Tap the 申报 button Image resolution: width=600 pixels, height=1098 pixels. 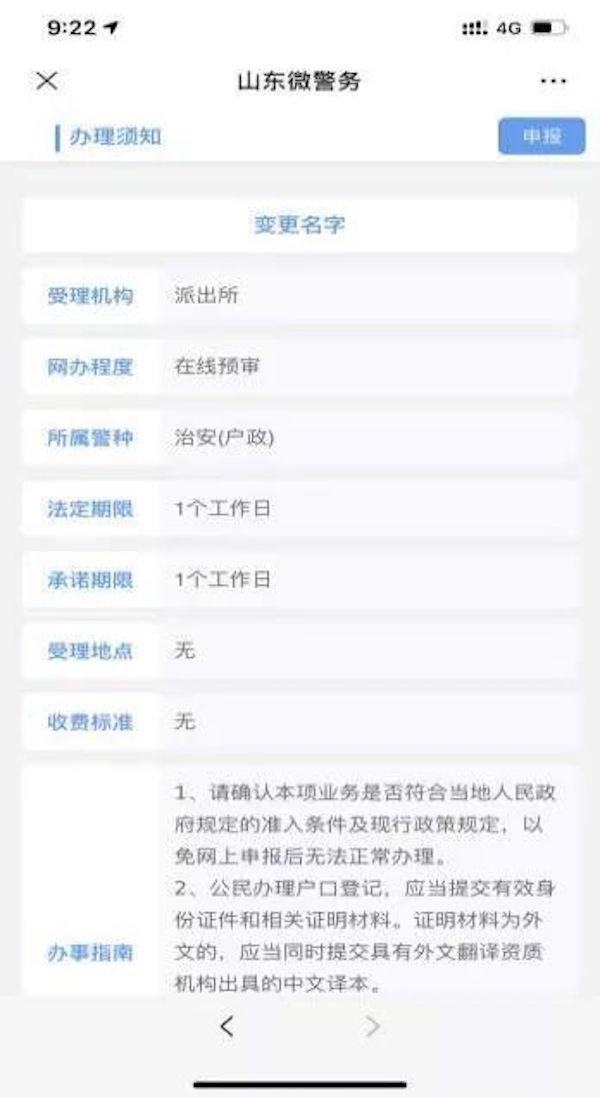pos(542,136)
